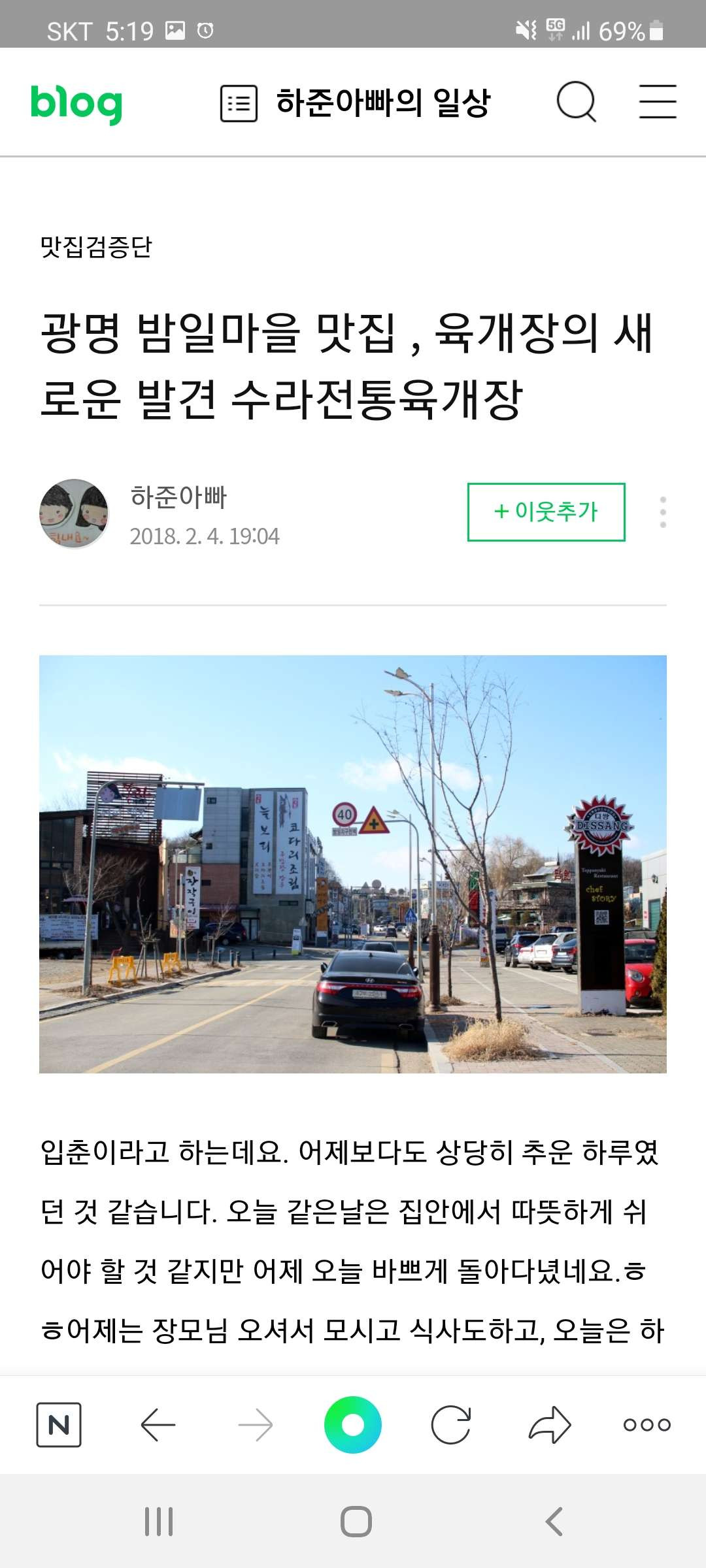This screenshot has width=706, height=1568.
Task: Add neighbor with 이웃추가 button
Action: (x=546, y=512)
